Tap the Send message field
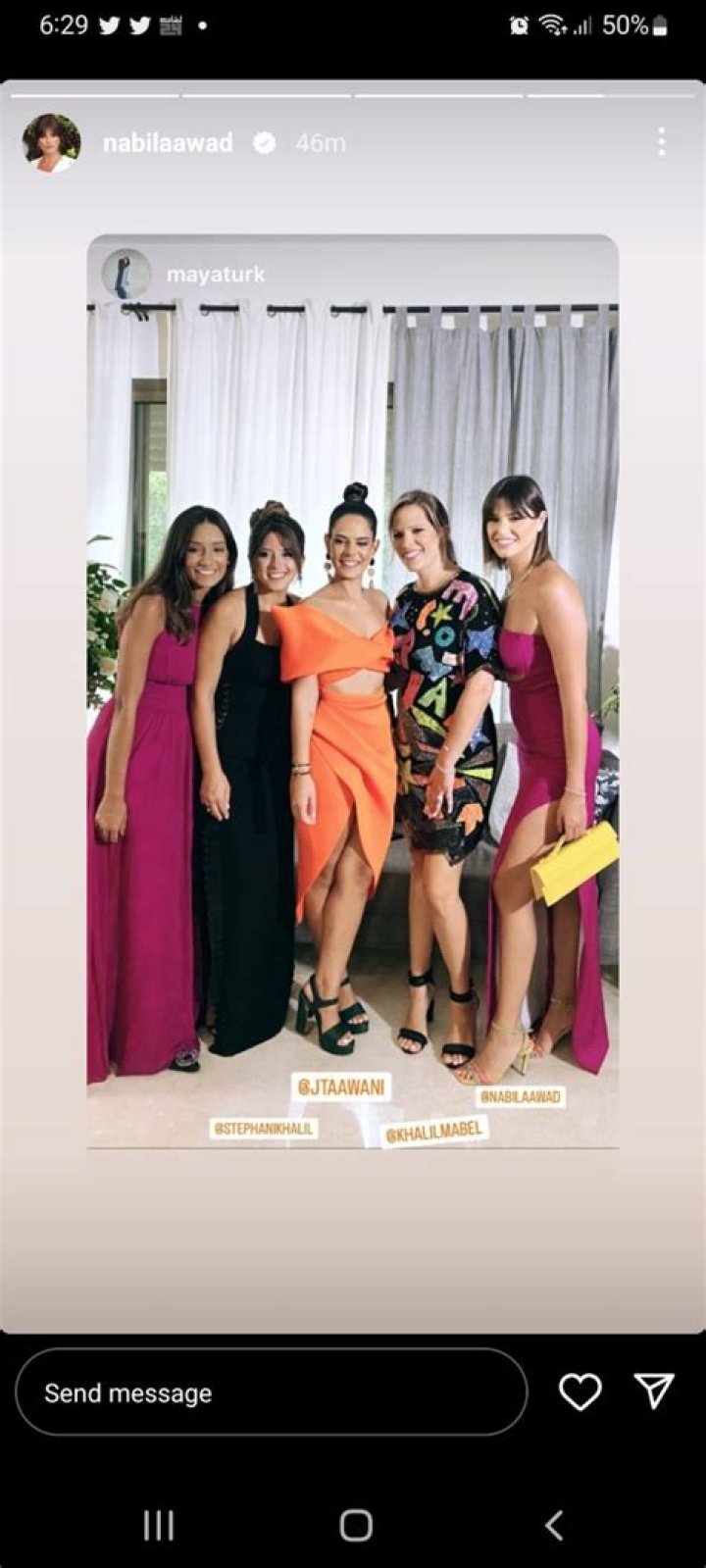The image size is (706, 1568). click(x=271, y=1392)
